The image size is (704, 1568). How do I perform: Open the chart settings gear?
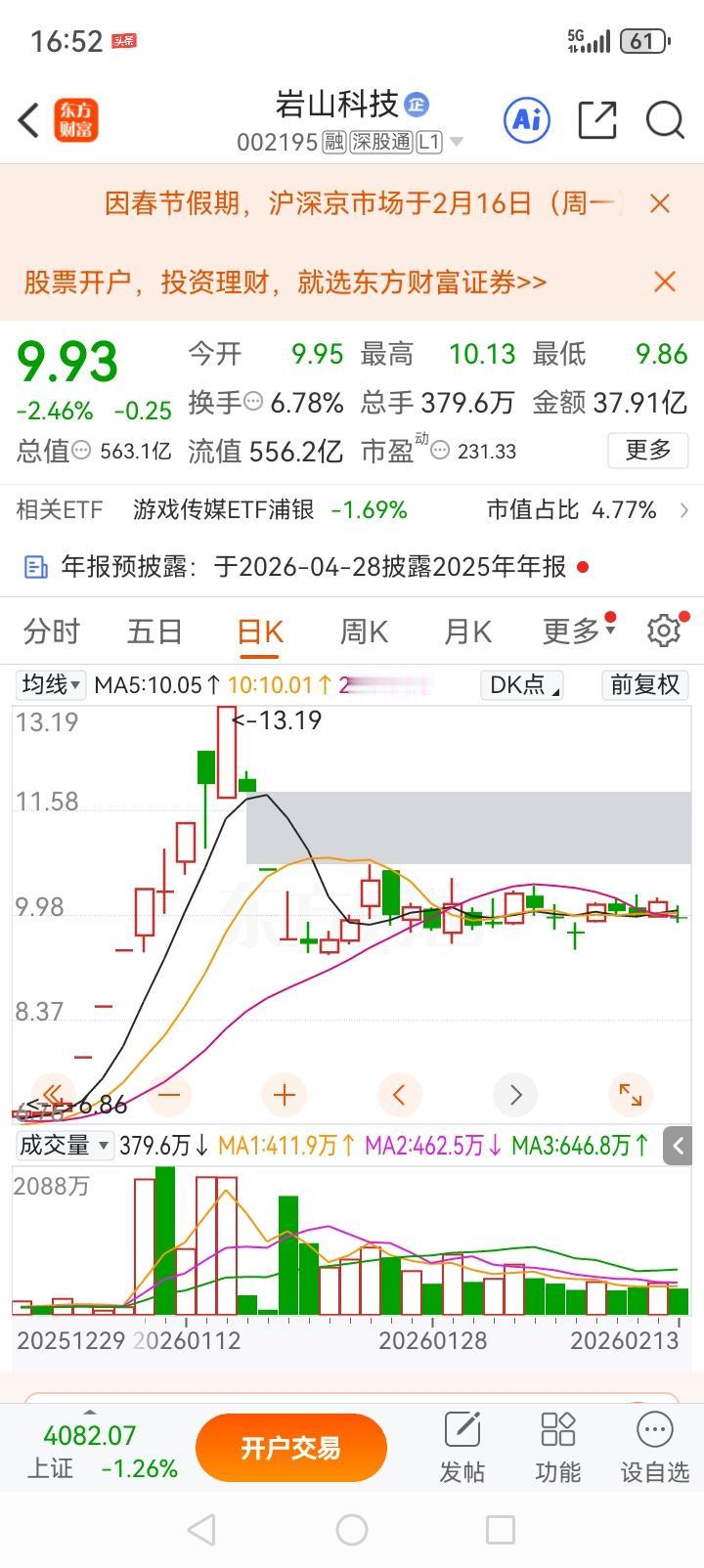pyautogui.click(x=664, y=630)
